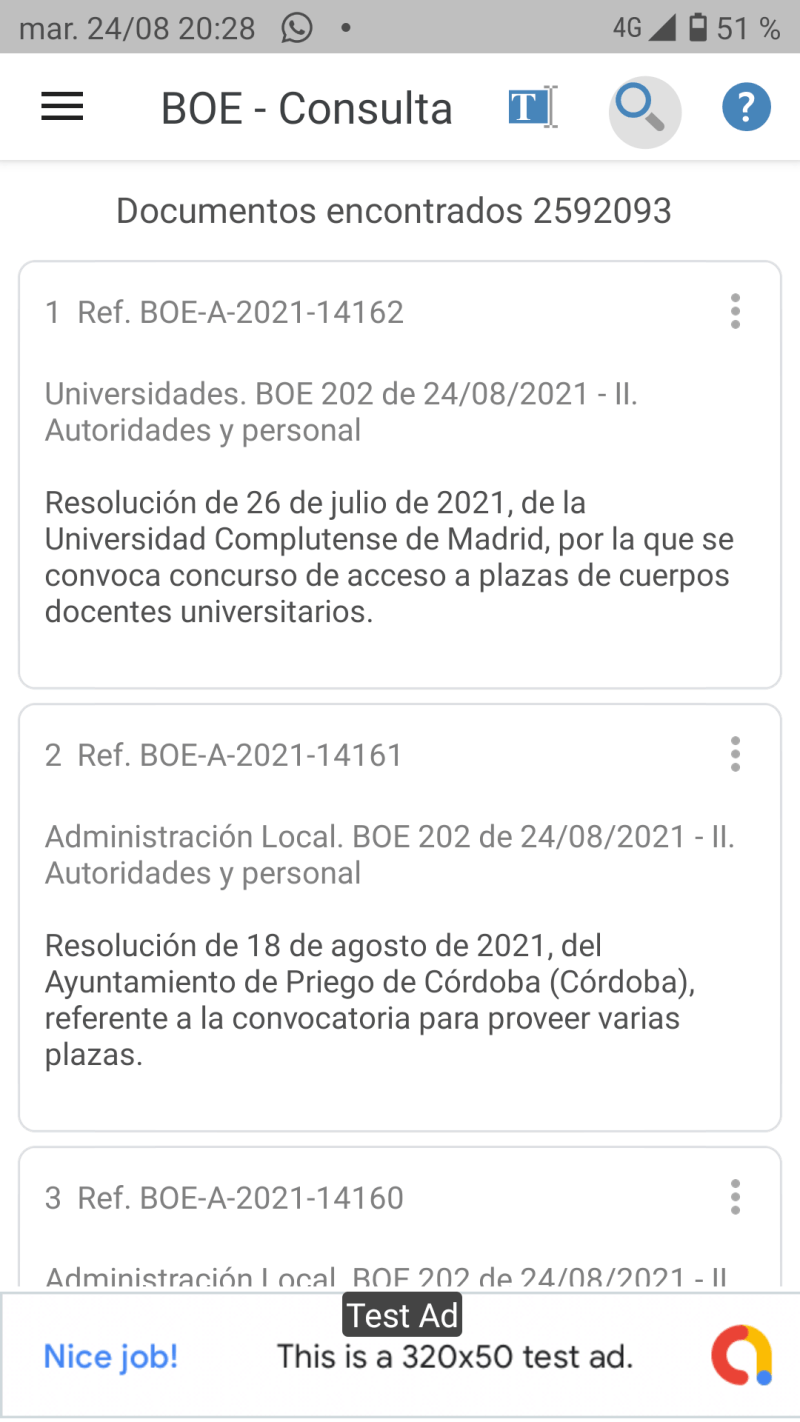Open overflow menu for BOE-A-2021-14161
The width and height of the screenshot is (800, 1422).
tap(735, 754)
